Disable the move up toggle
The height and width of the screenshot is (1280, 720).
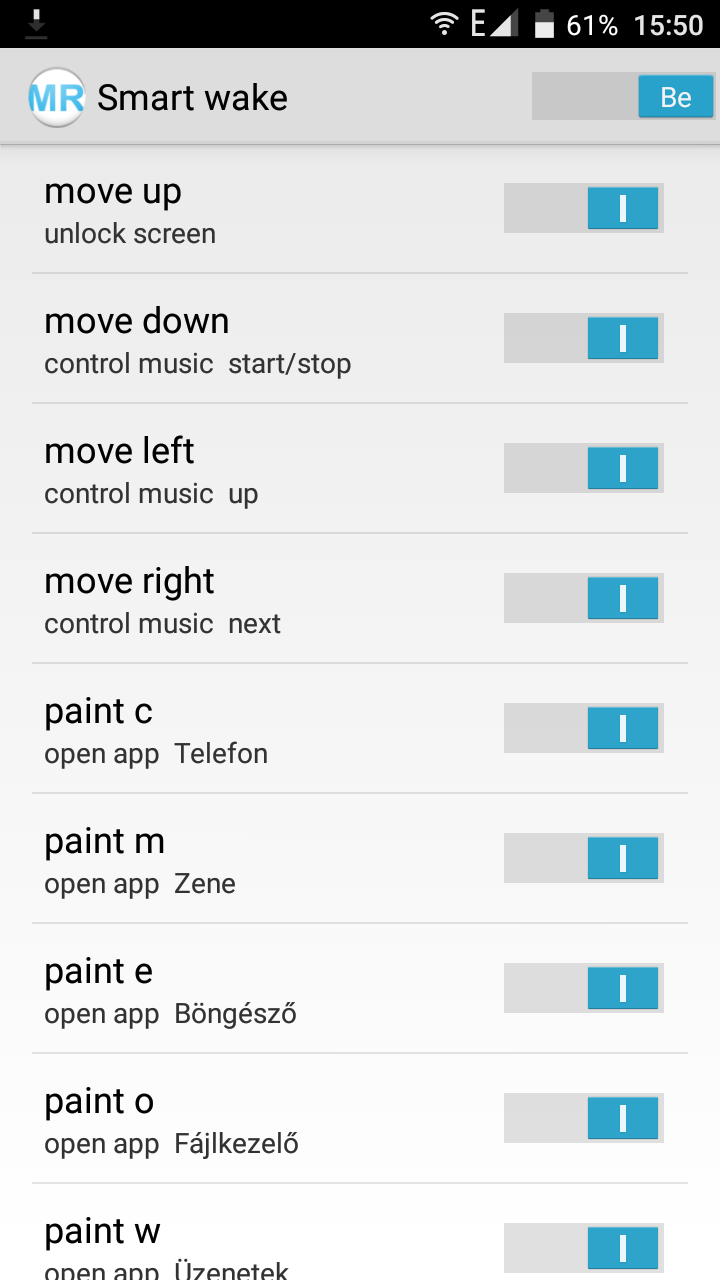[x=584, y=208]
